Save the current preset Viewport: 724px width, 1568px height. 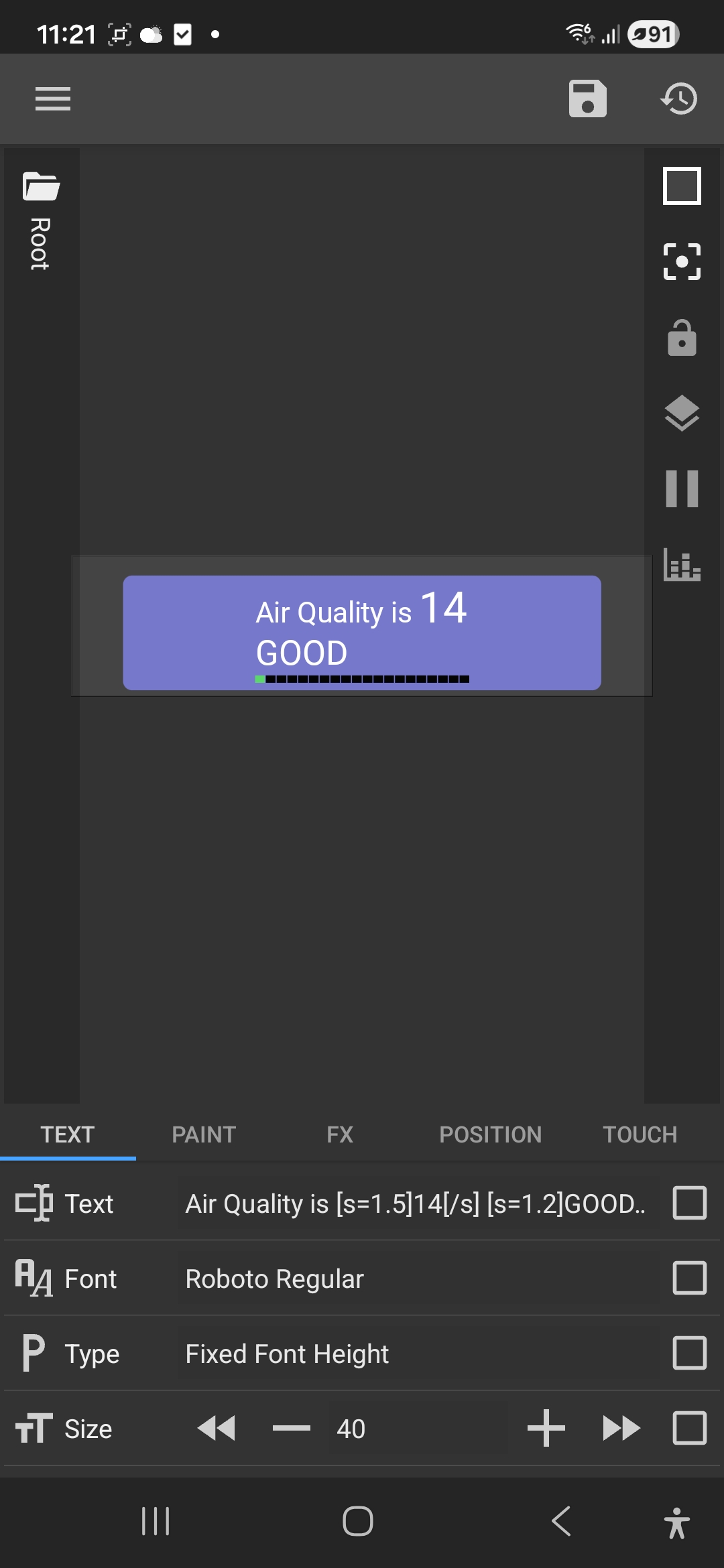click(x=587, y=99)
